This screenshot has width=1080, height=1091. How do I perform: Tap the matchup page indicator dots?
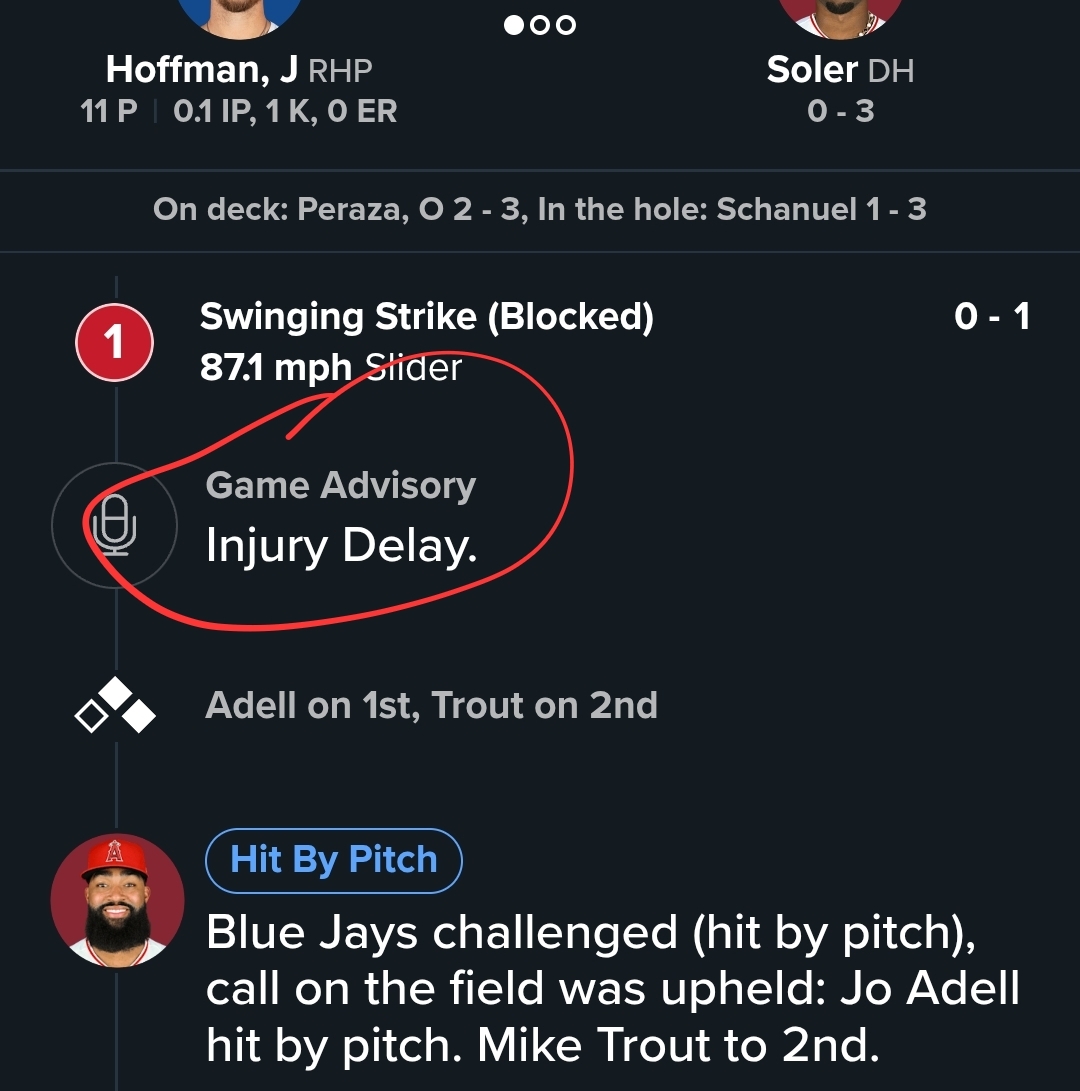[540, 25]
